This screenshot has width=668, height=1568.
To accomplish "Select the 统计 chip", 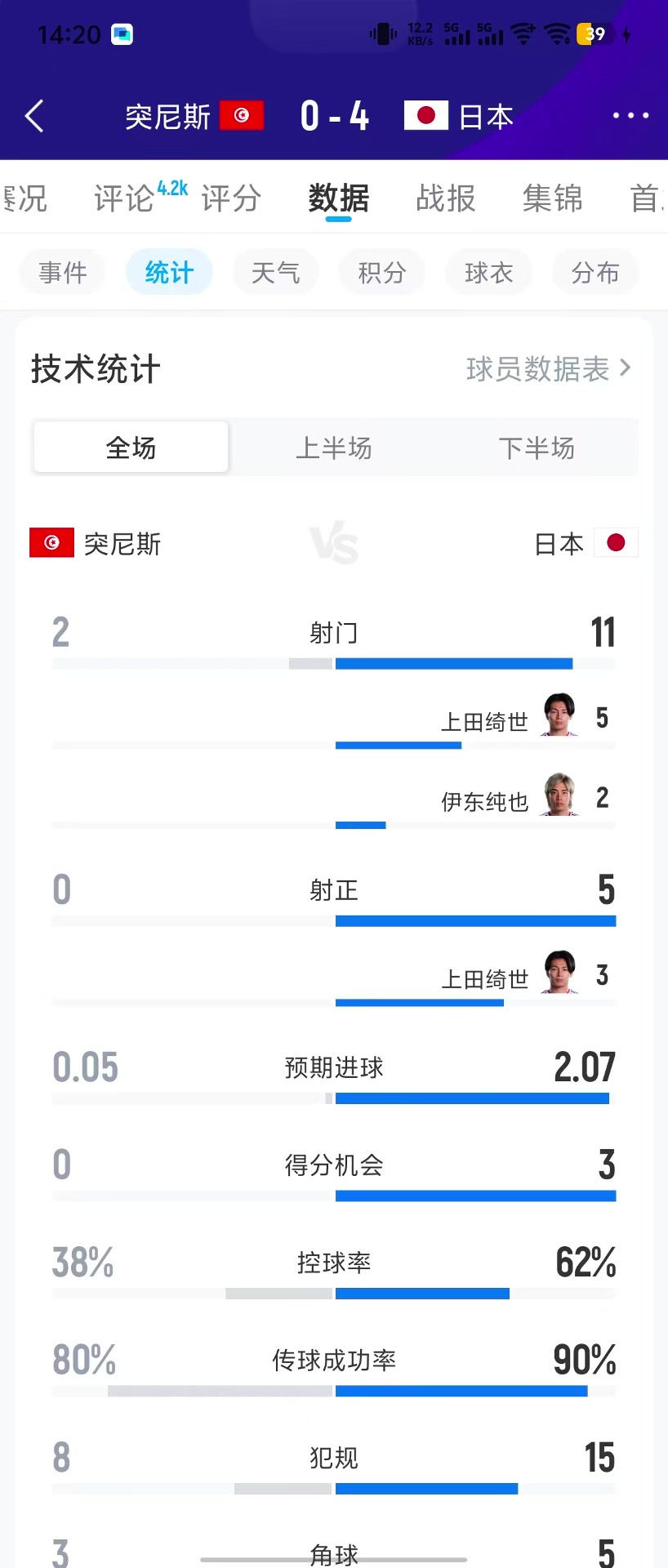I will point(169,272).
